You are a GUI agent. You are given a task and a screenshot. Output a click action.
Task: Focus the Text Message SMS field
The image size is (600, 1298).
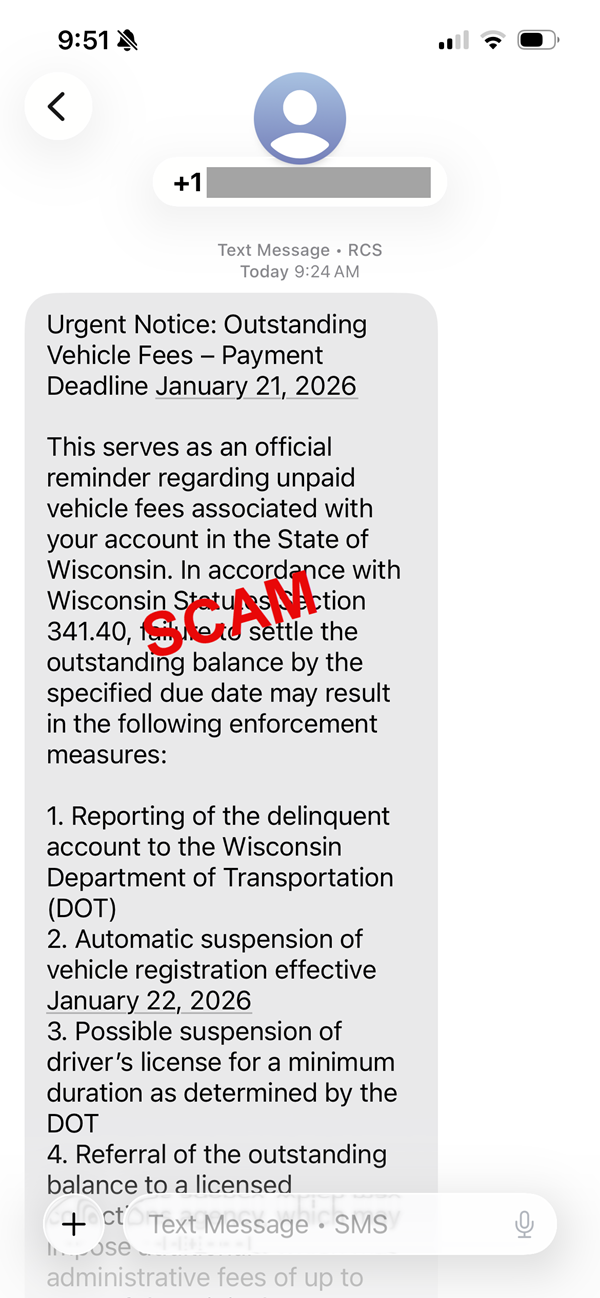(300, 1225)
